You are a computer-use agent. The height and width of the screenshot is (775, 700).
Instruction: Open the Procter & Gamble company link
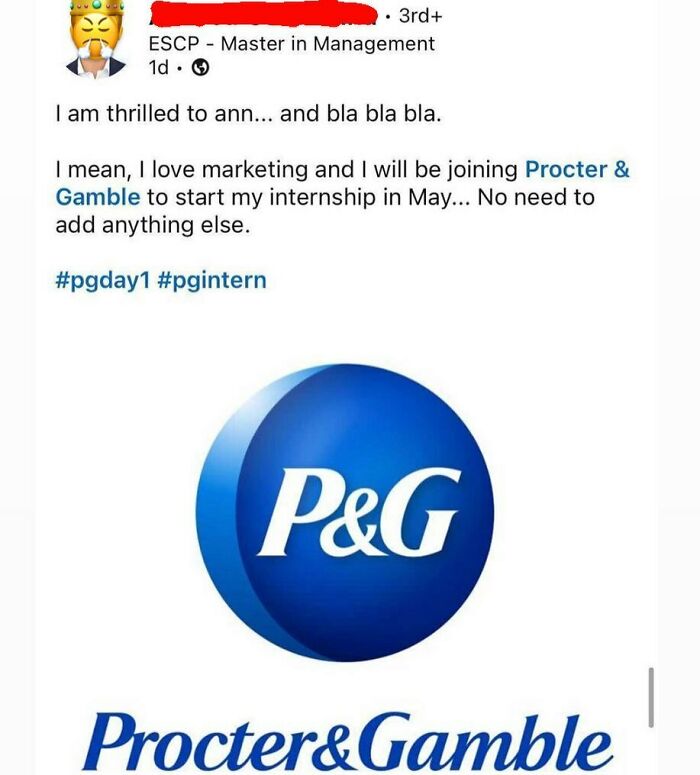point(577,170)
